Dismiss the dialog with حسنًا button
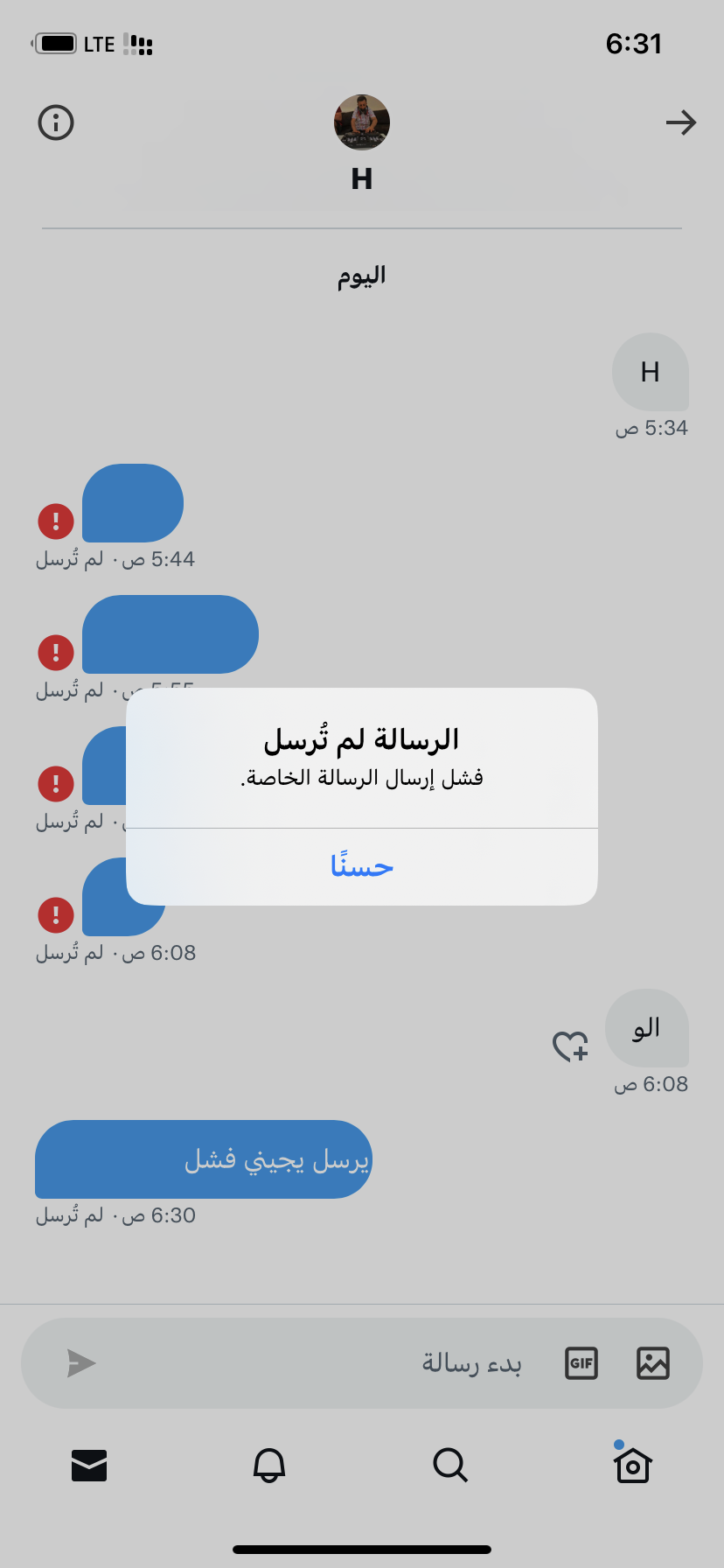Image resolution: width=724 pixels, height=1568 pixels. pos(362,866)
